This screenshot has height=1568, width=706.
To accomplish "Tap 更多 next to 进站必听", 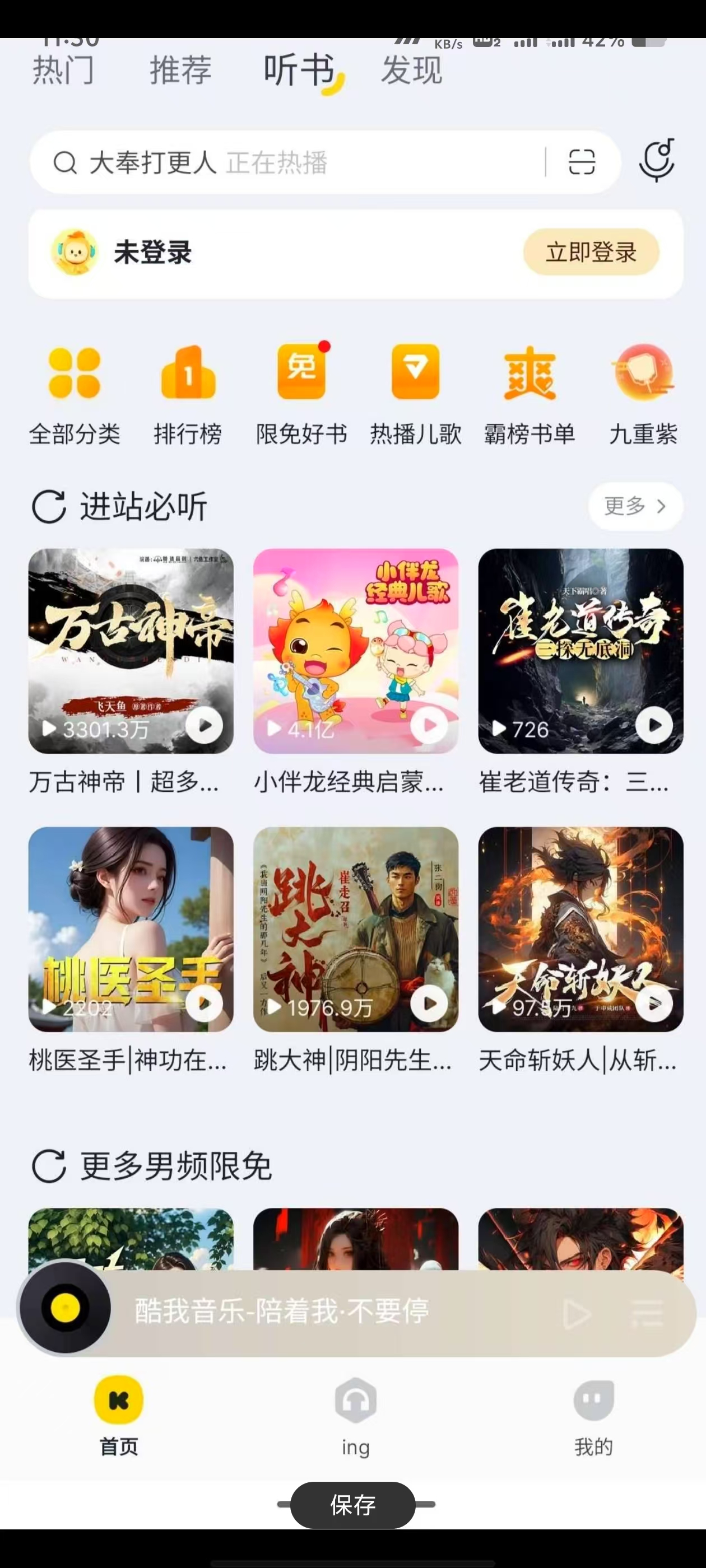I will (635, 506).
